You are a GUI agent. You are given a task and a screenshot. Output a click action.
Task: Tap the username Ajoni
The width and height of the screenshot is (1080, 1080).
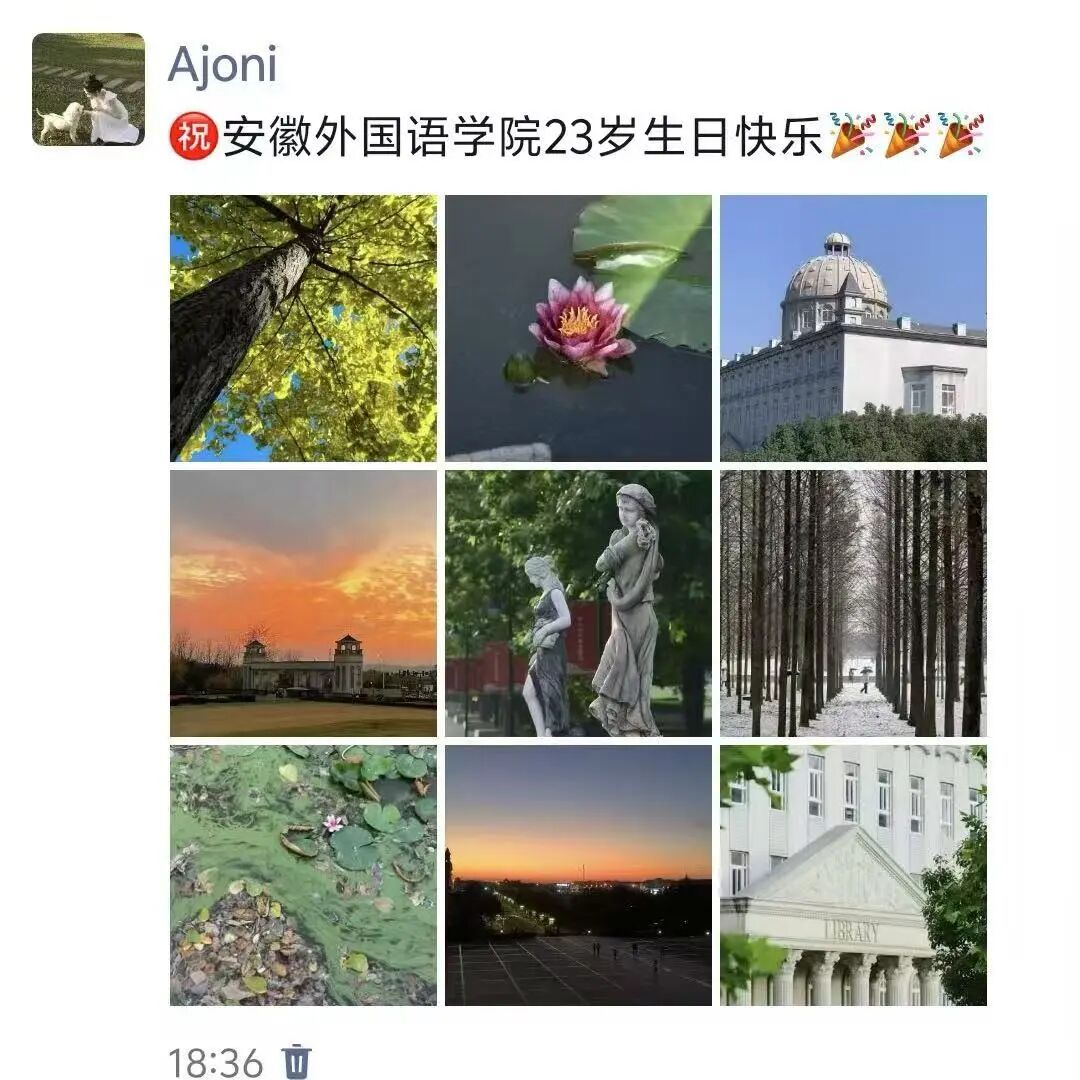click(222, 66)
